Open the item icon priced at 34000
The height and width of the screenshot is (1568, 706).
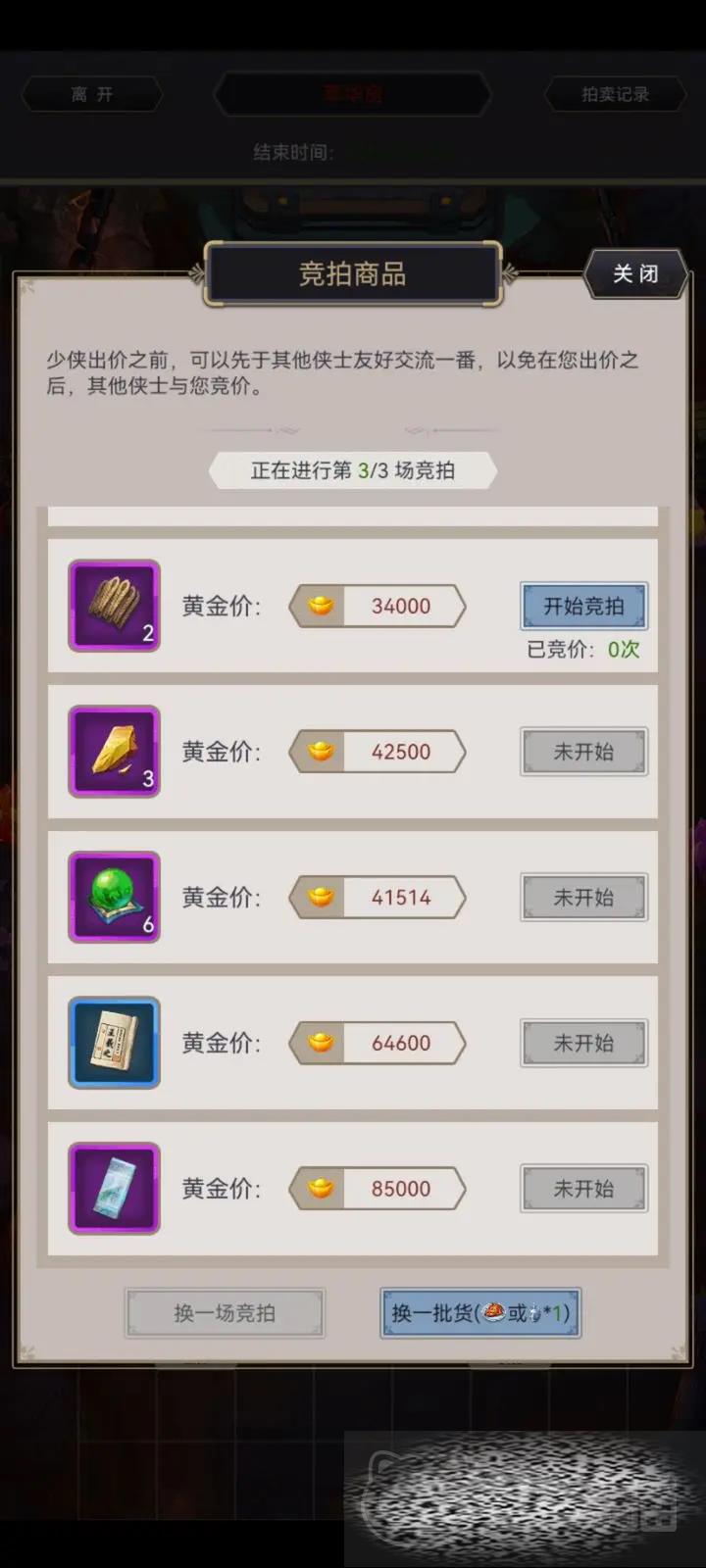pos(114,606)
